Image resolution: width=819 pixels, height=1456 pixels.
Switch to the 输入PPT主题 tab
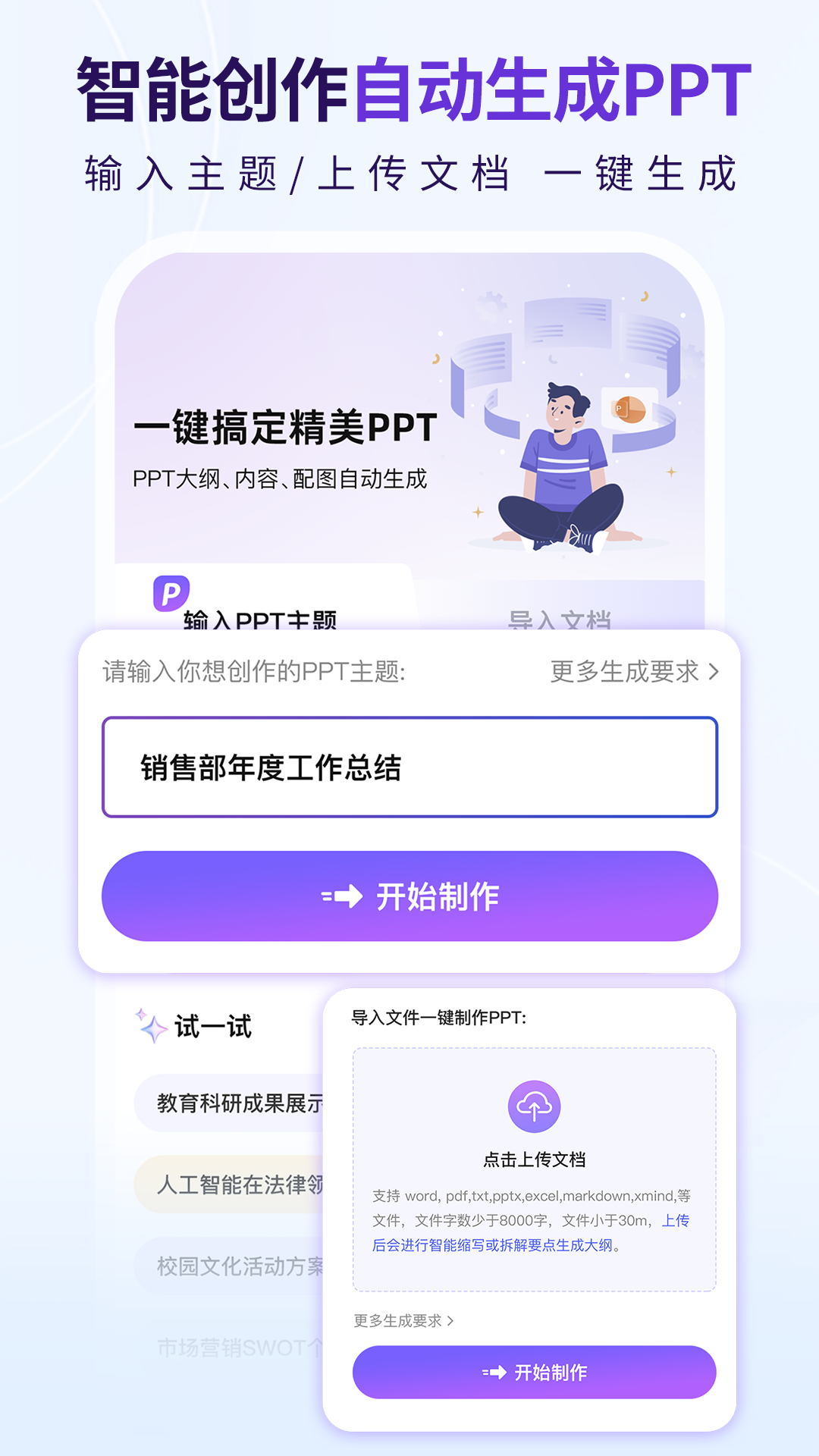point(261,619)
